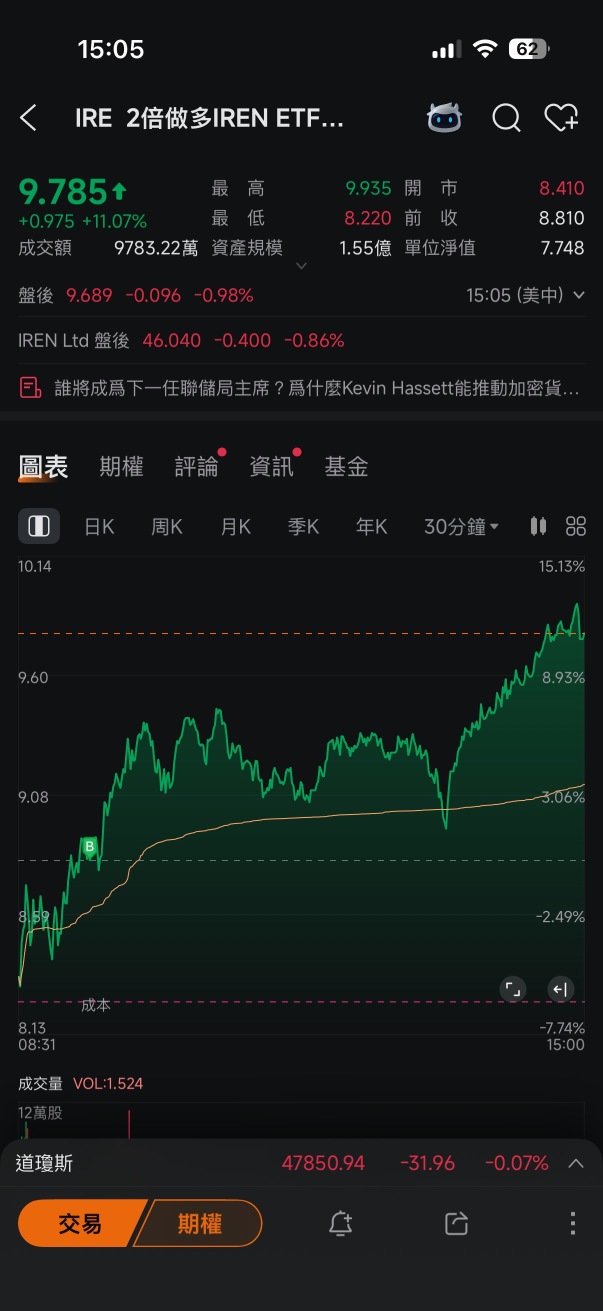Open the three-dot more options menu
This screenshot has height=1311, width=603.
(x=573, y=1223)
